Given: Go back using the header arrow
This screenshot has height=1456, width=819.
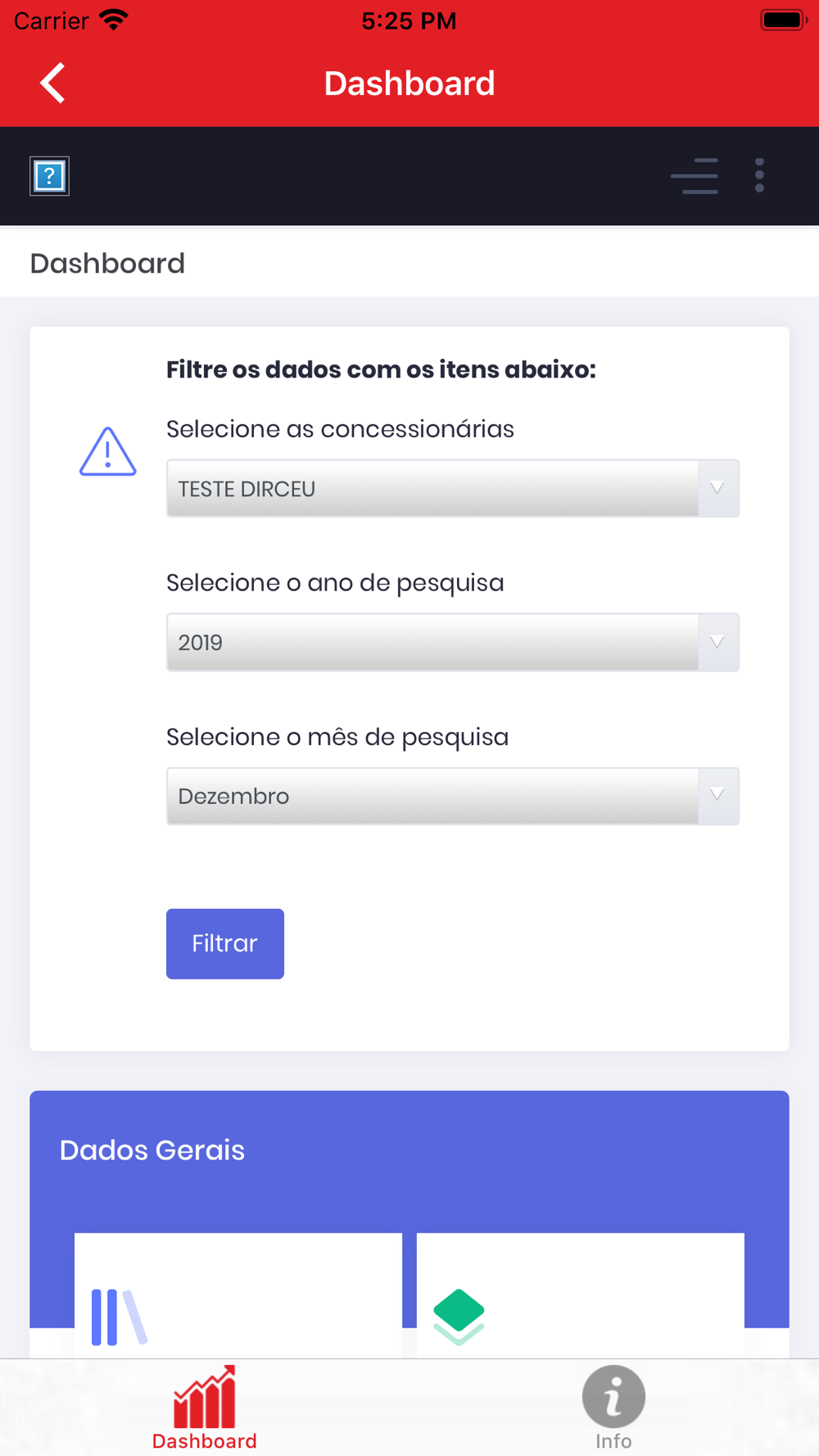Looking at the screenshot, I should (52, 84).
